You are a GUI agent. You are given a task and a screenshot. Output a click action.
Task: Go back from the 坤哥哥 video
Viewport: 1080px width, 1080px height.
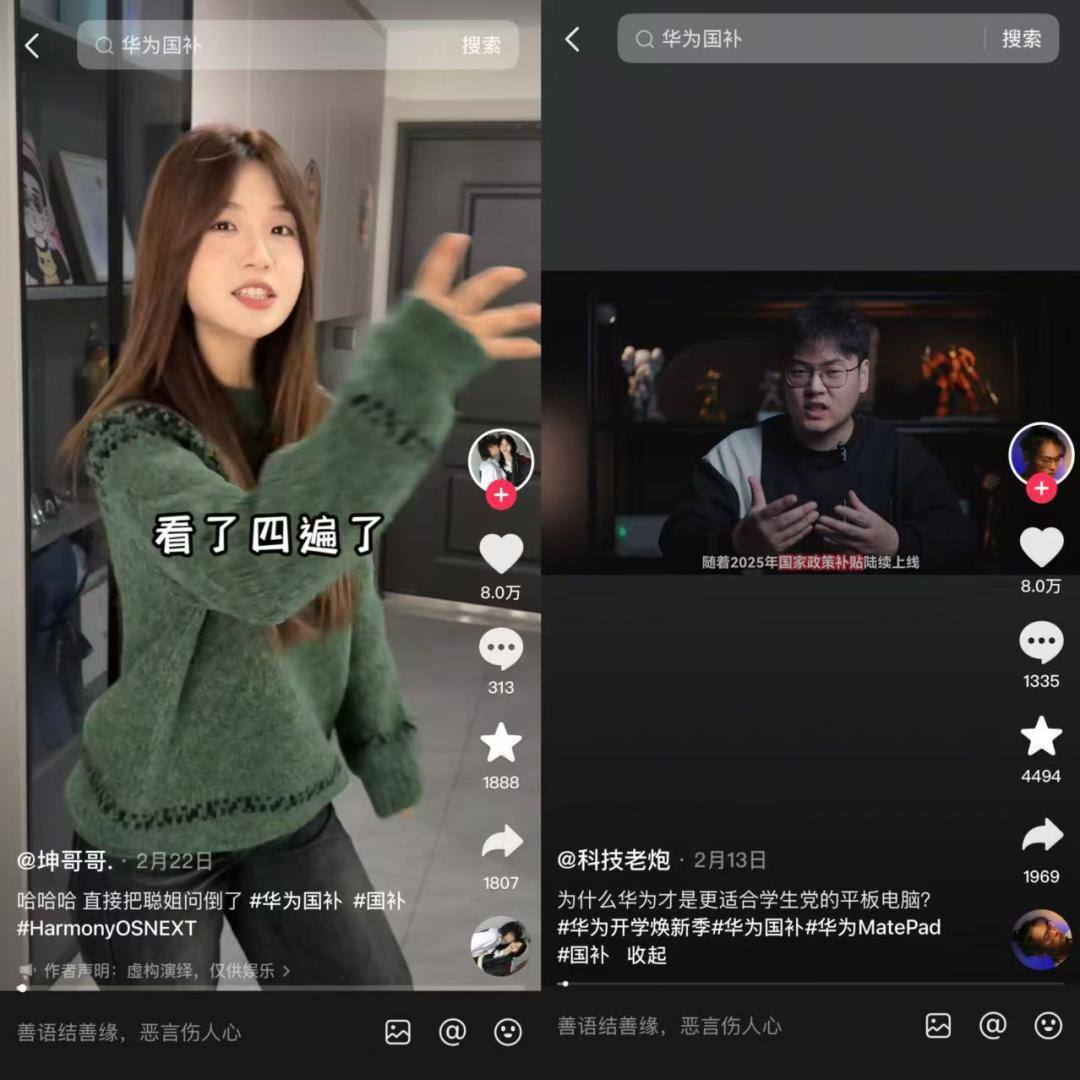[x=32, y=45]
